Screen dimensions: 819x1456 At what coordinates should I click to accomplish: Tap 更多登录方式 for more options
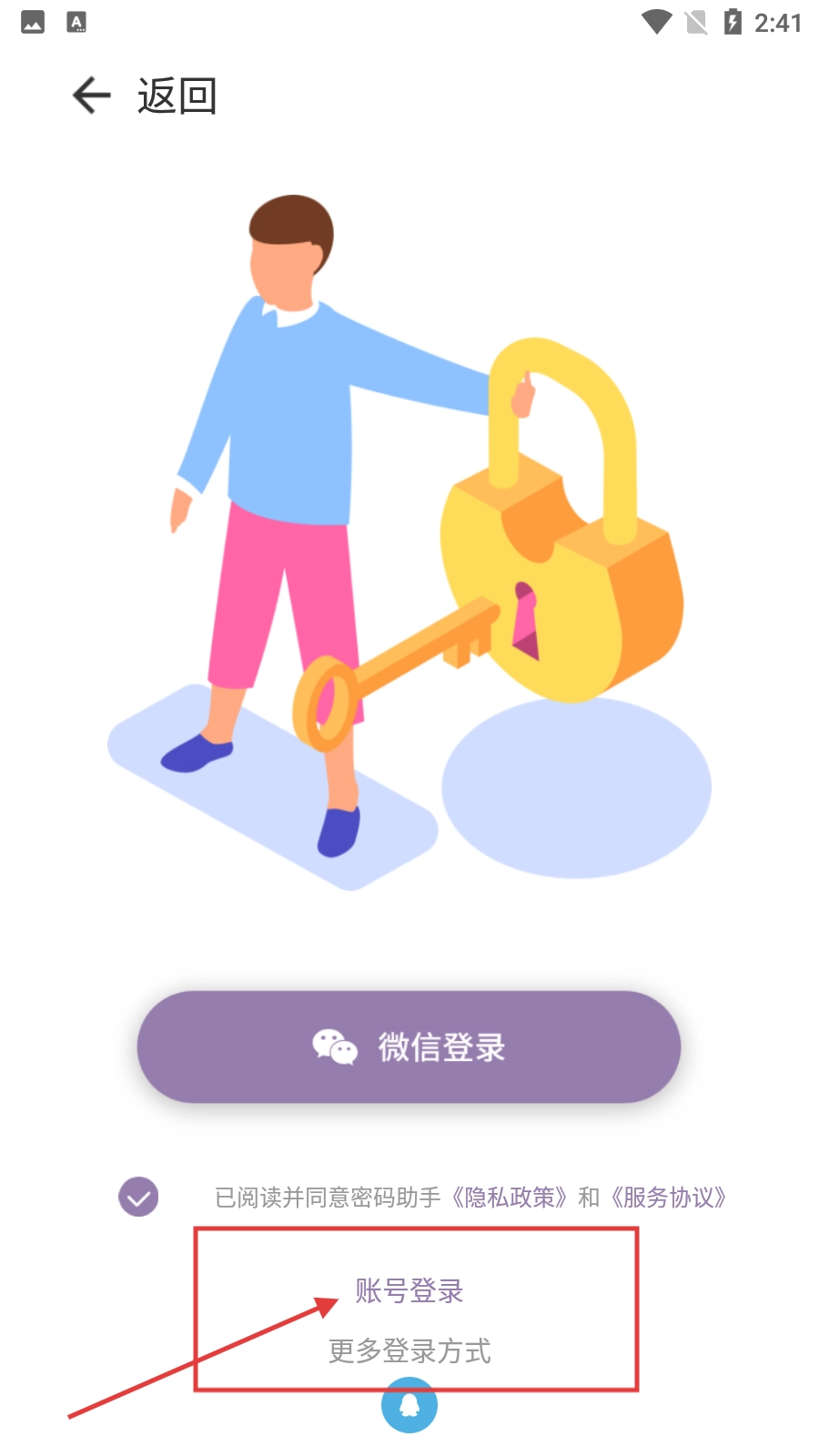[409, 1350]
